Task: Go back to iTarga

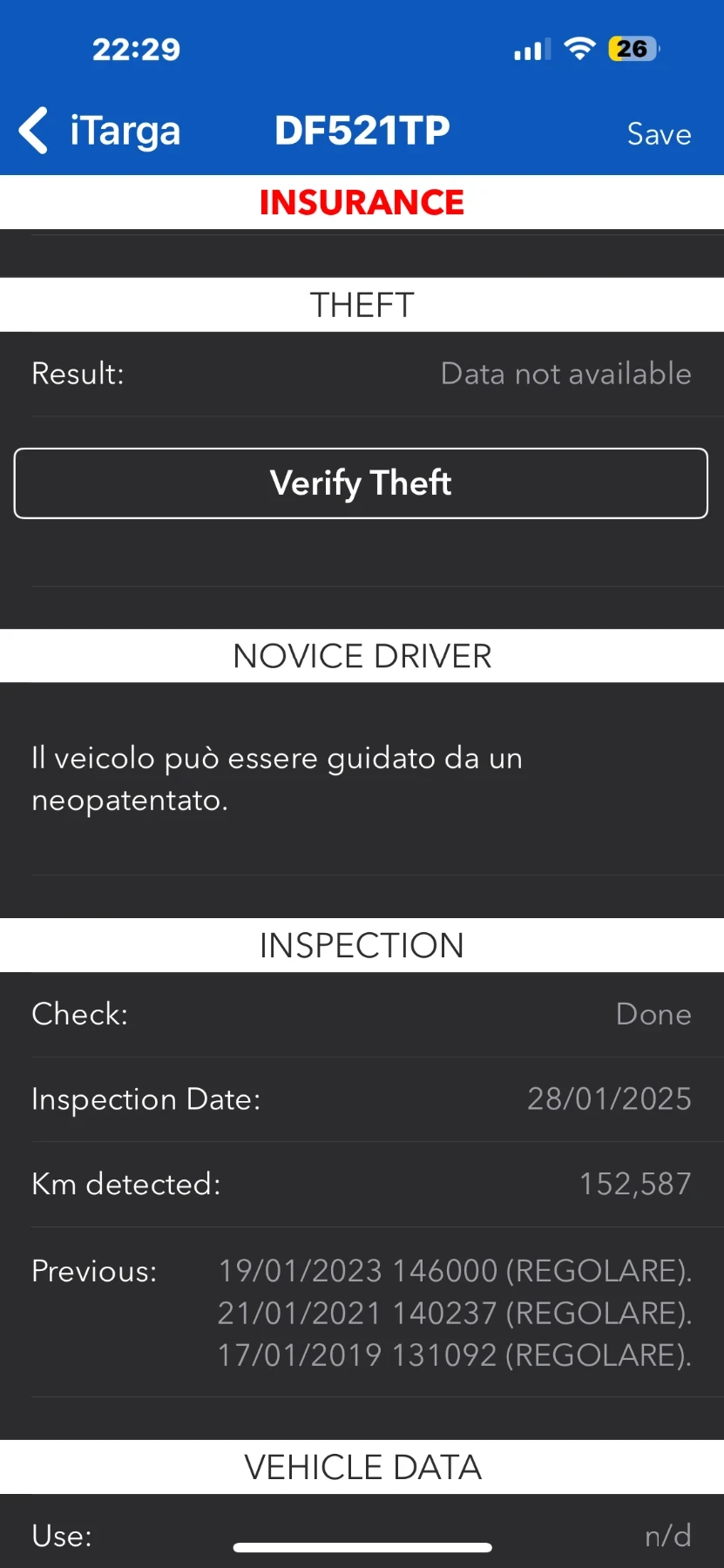Action: [98, 132]
